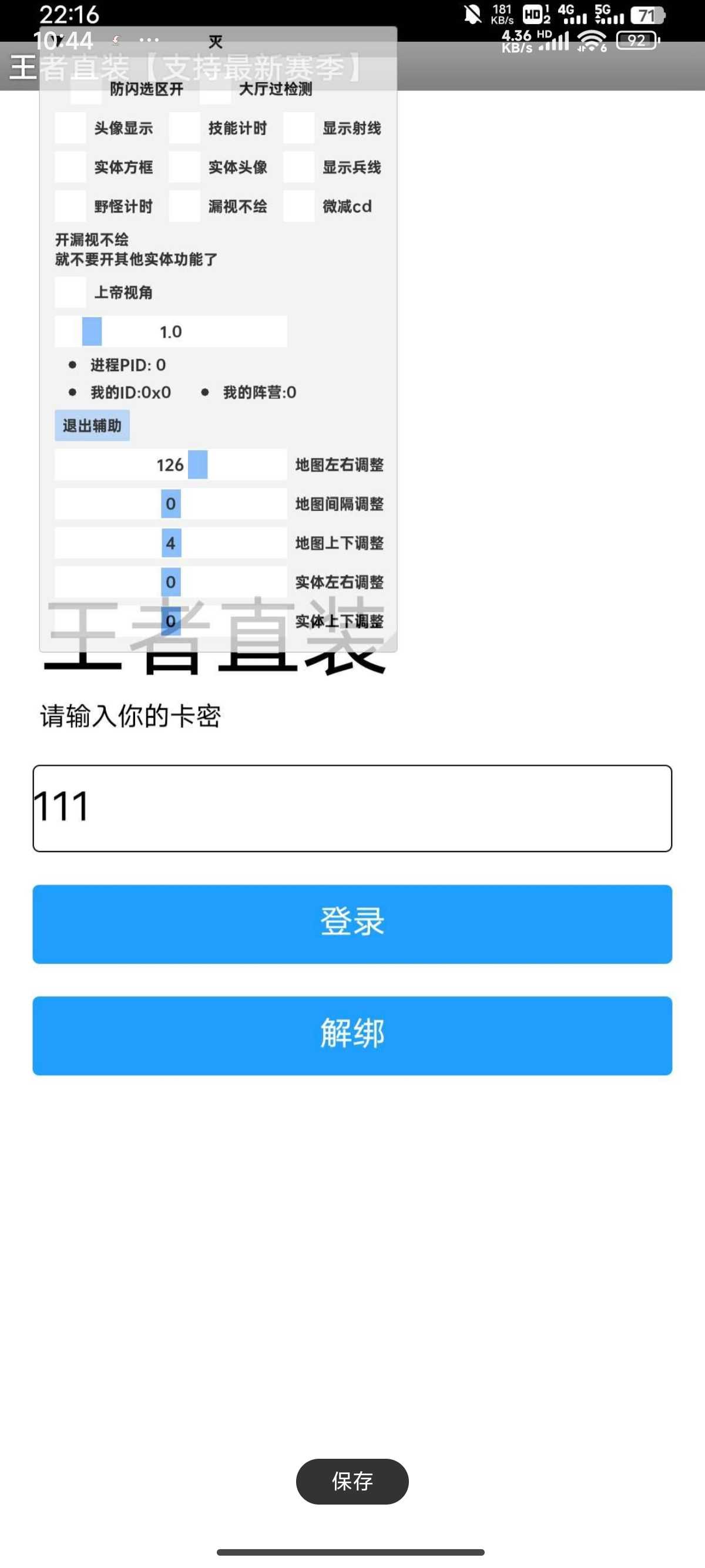Tap the card key input field
Screen dimensions: 705x1568
pos(352,807)
